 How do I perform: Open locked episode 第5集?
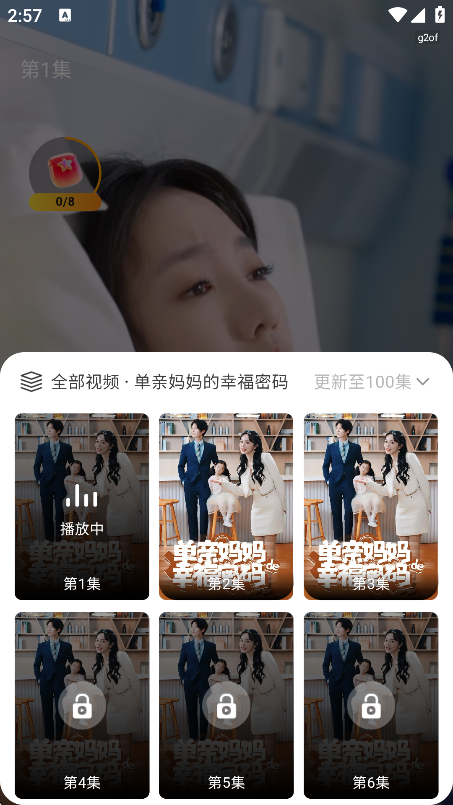tap(226, 705)
